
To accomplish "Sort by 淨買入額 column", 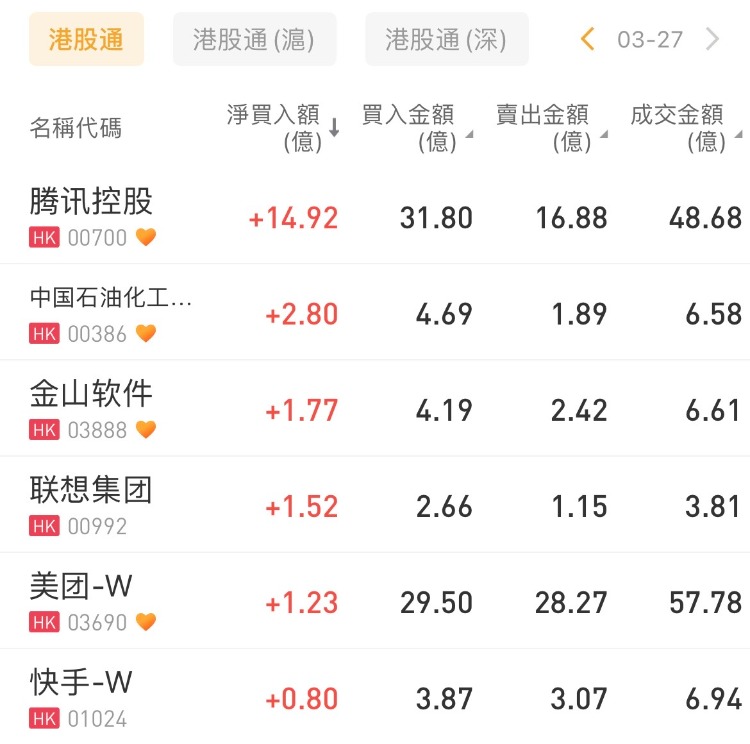I will coord(284,128).
